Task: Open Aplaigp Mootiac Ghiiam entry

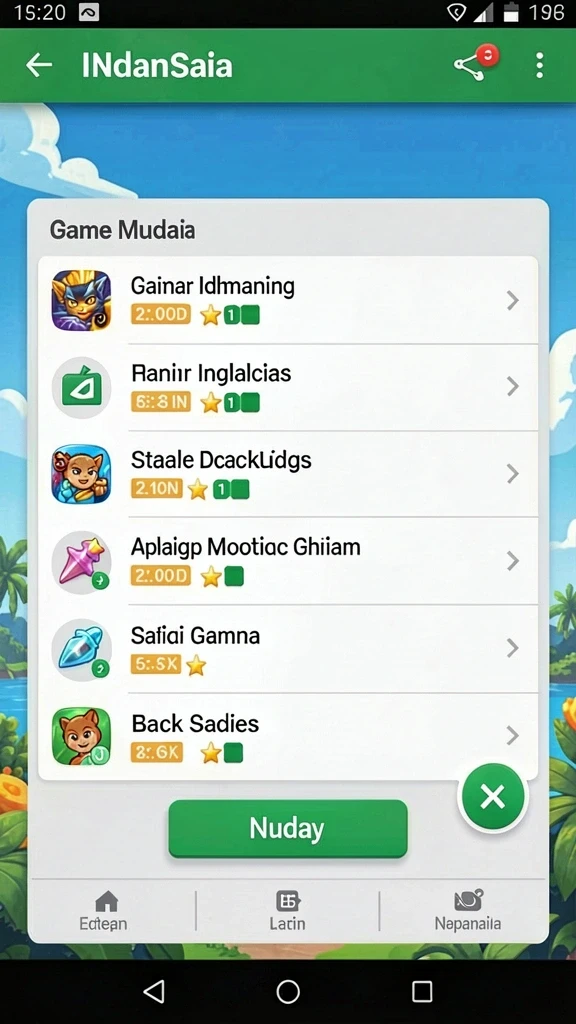Action: (288, 561)
